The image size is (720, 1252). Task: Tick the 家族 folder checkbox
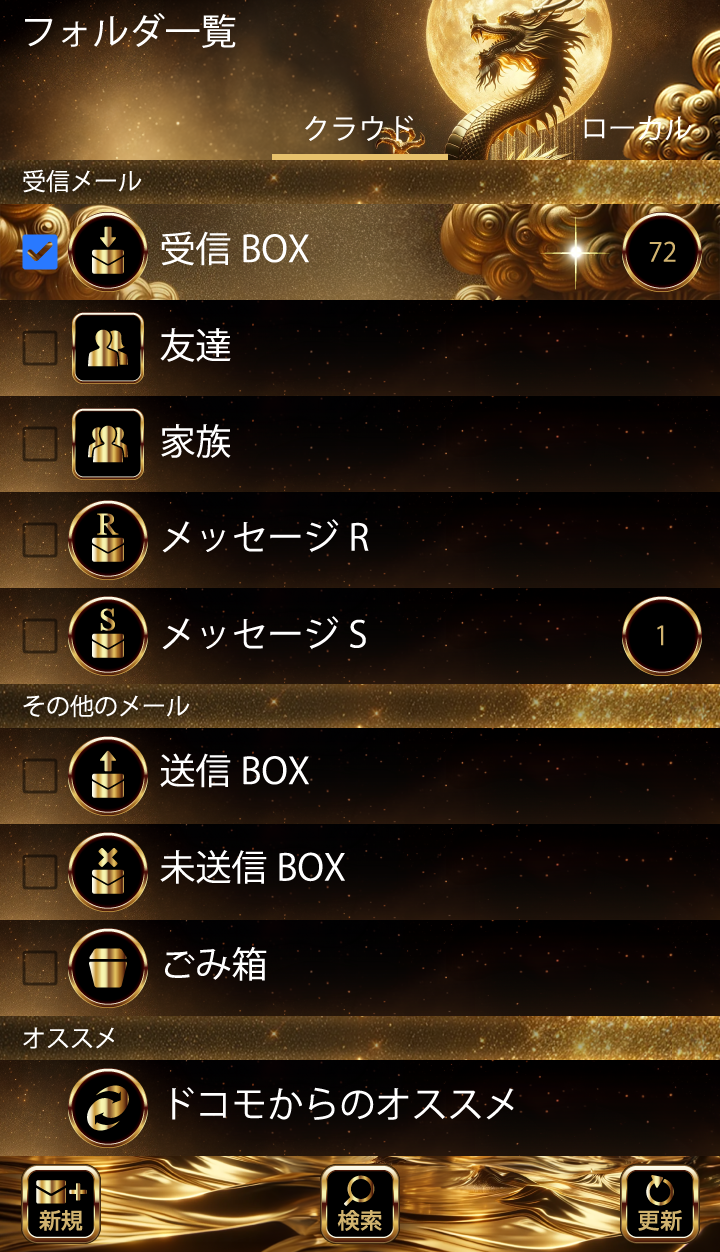pos(40,444)
